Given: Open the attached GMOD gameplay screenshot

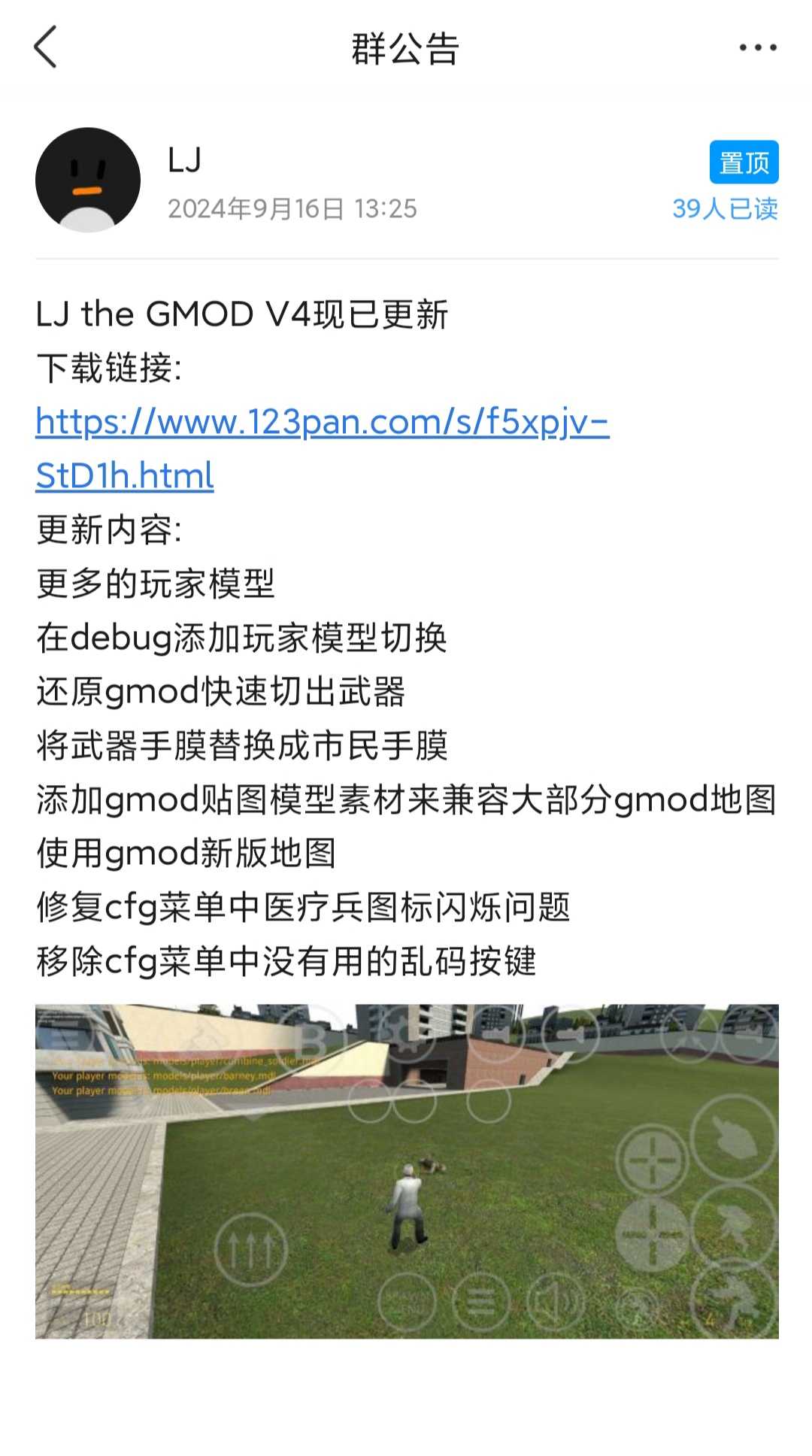Looking at the screenshot, I should point(407,1171).
